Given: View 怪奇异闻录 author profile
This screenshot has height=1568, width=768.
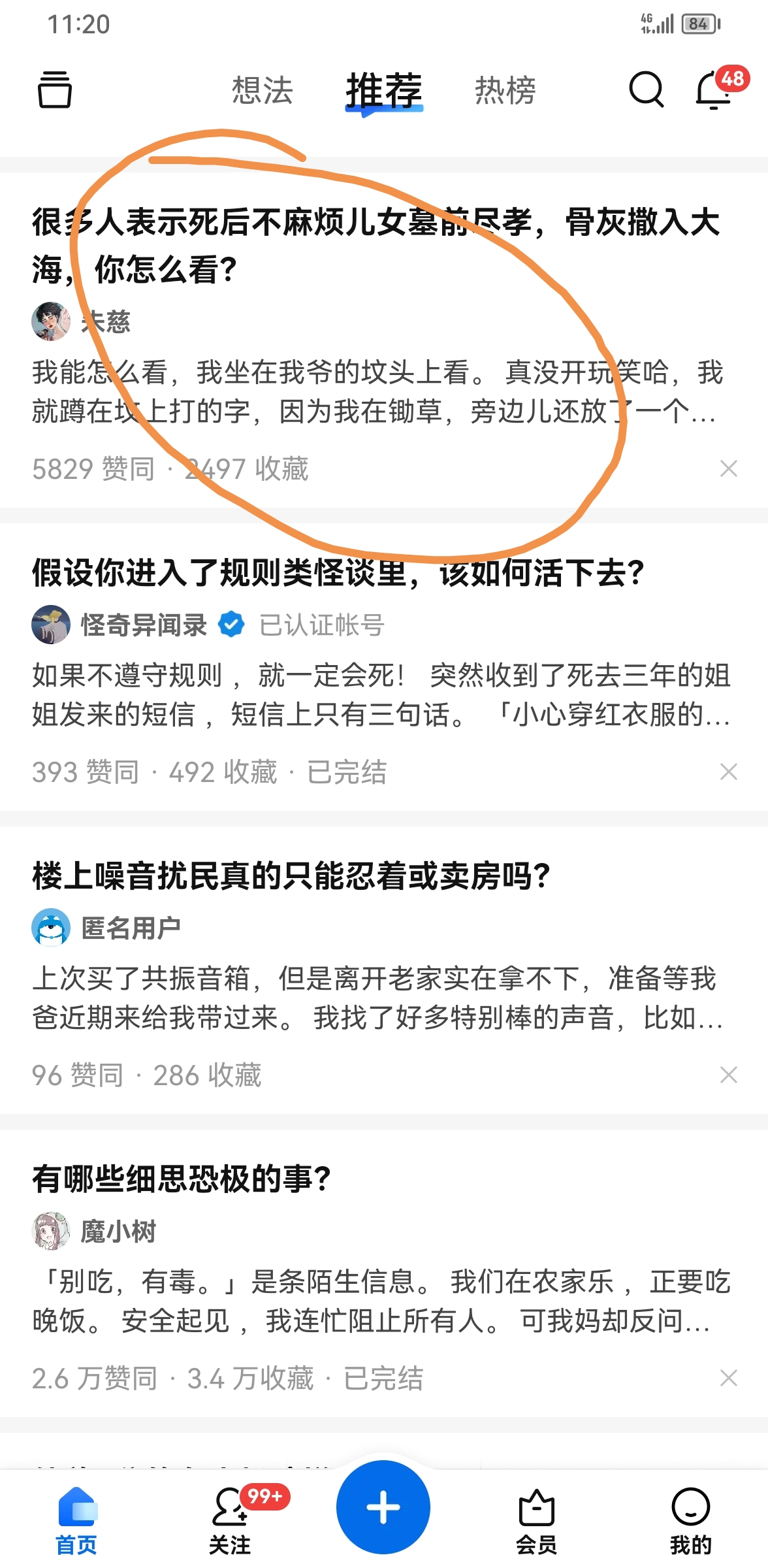Looking at the screenshot, I should [142, 625].
